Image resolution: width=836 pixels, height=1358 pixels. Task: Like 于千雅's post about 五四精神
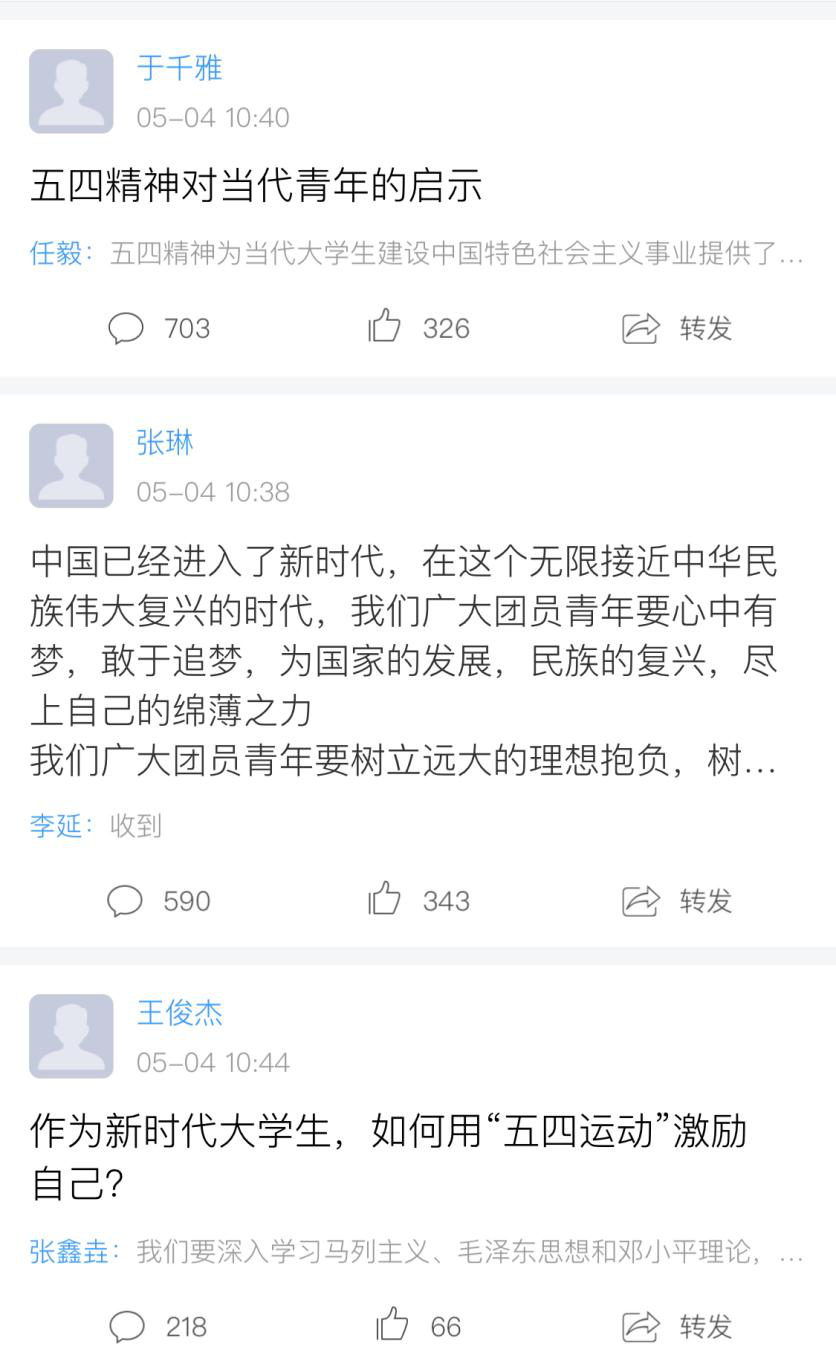[x=418, y=328]
